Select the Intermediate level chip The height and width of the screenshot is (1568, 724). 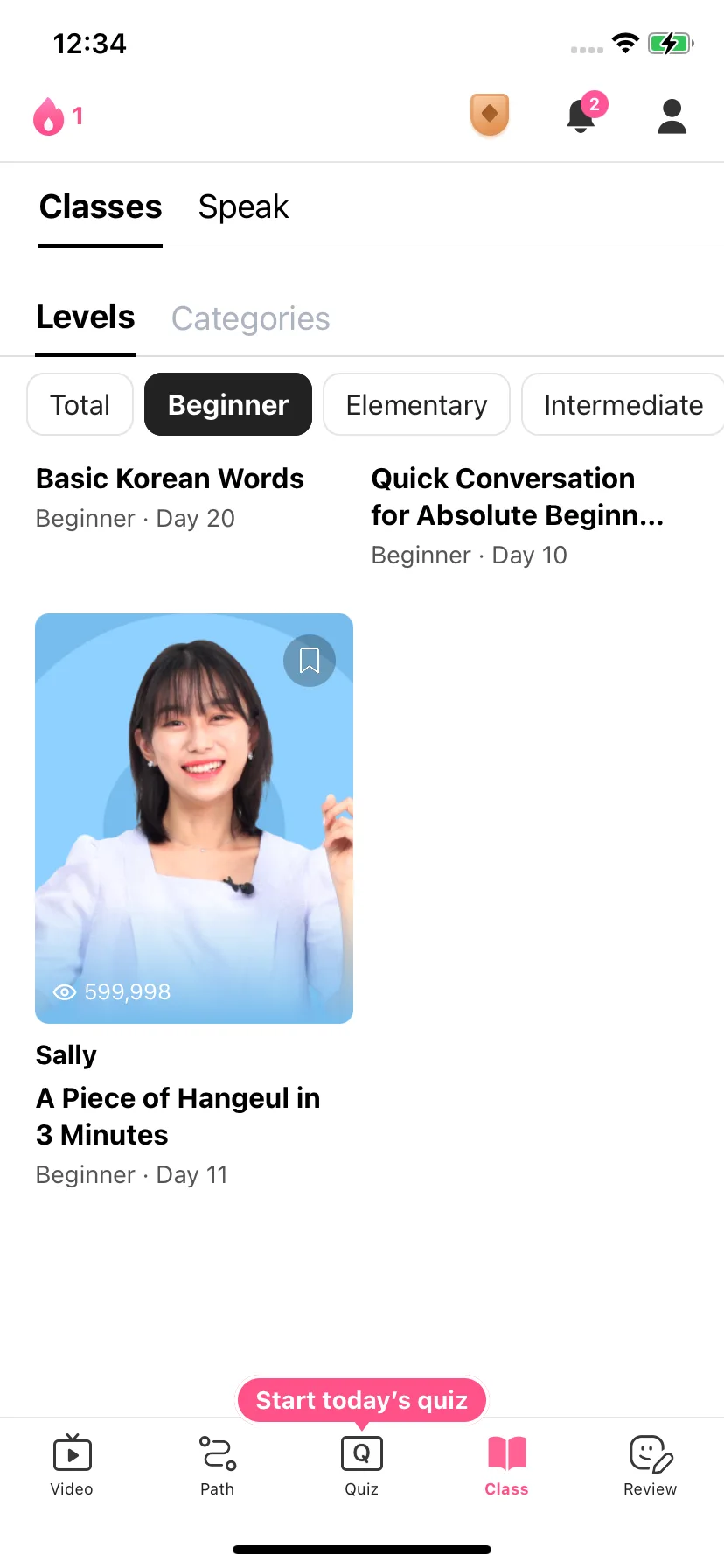[x=623, y=405]
